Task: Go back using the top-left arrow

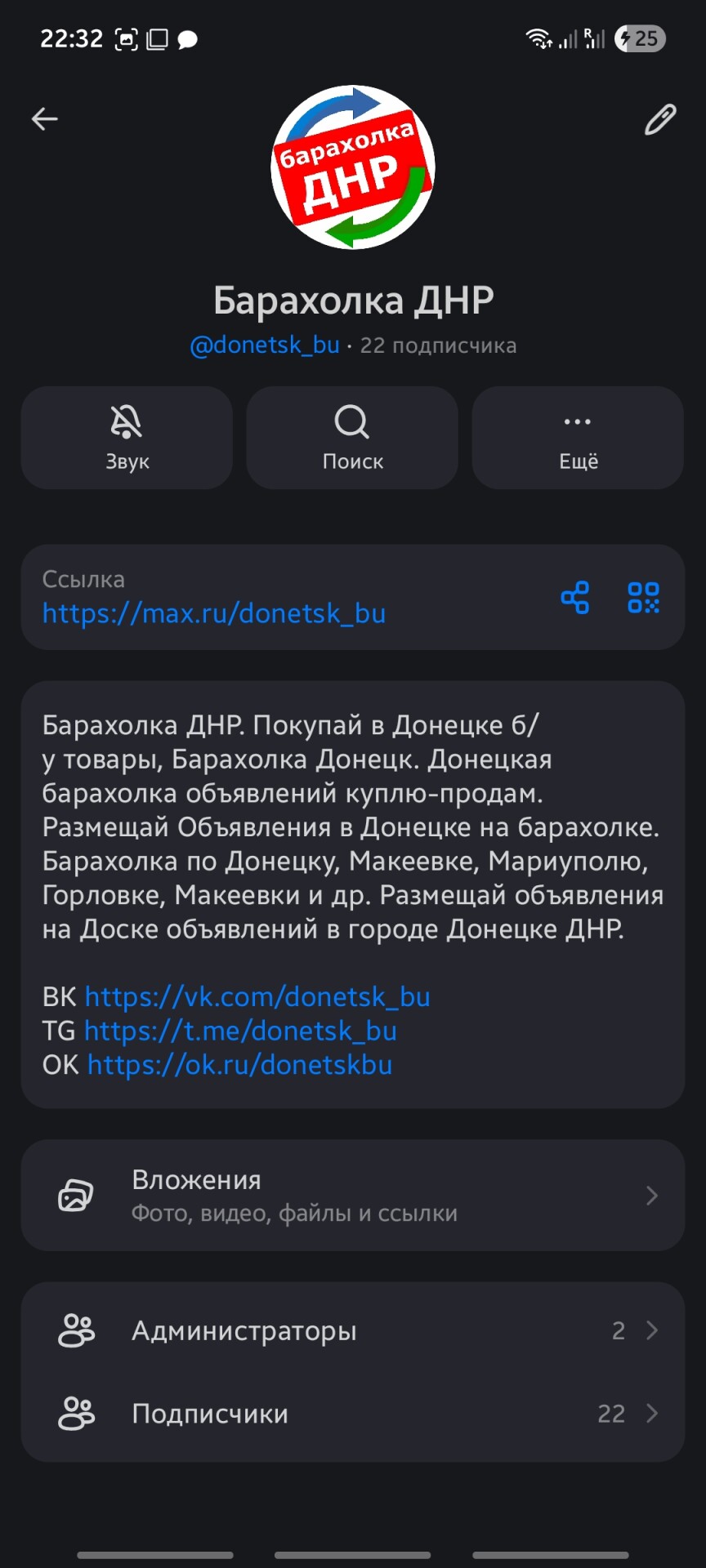Action: [45, 119]
